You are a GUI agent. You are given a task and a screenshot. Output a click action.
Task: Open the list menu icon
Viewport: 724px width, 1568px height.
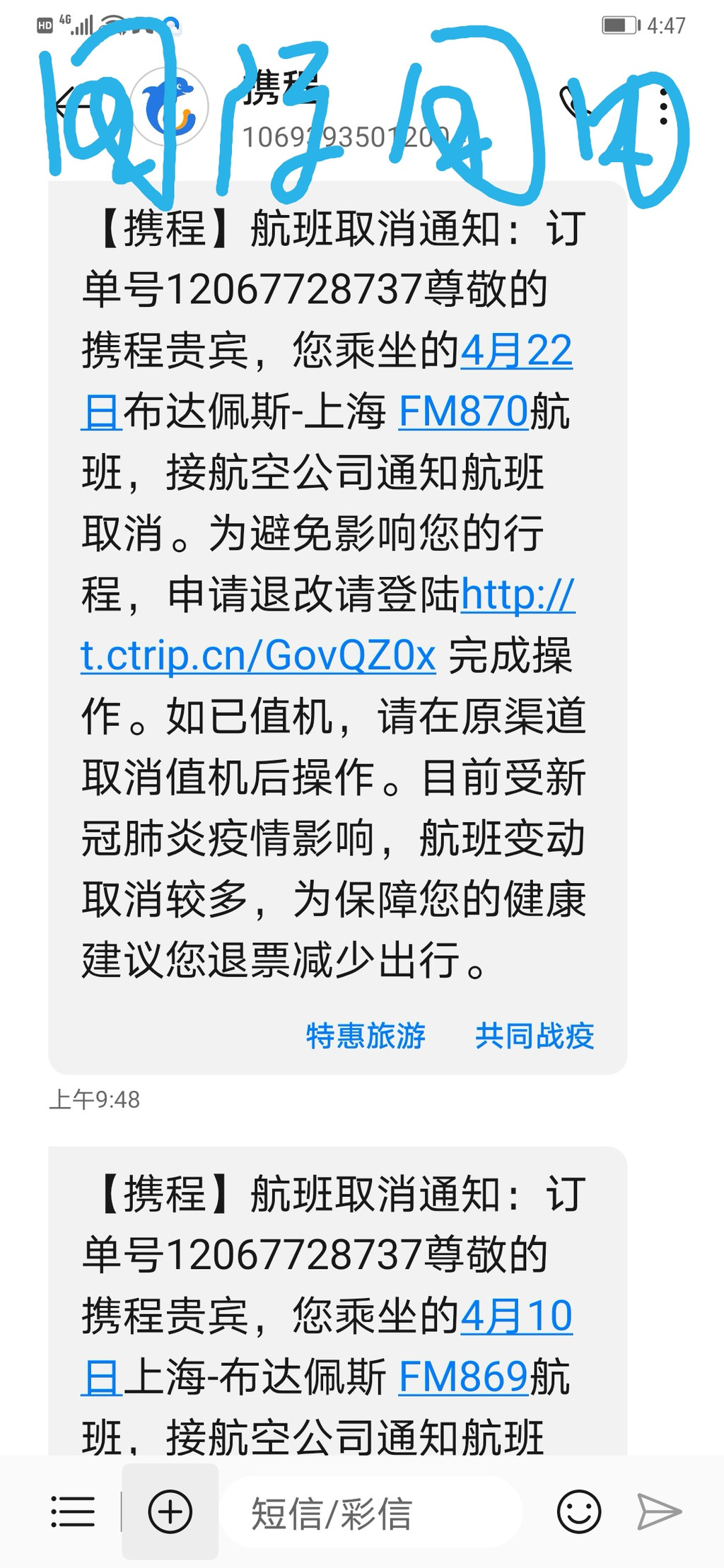72,1511
